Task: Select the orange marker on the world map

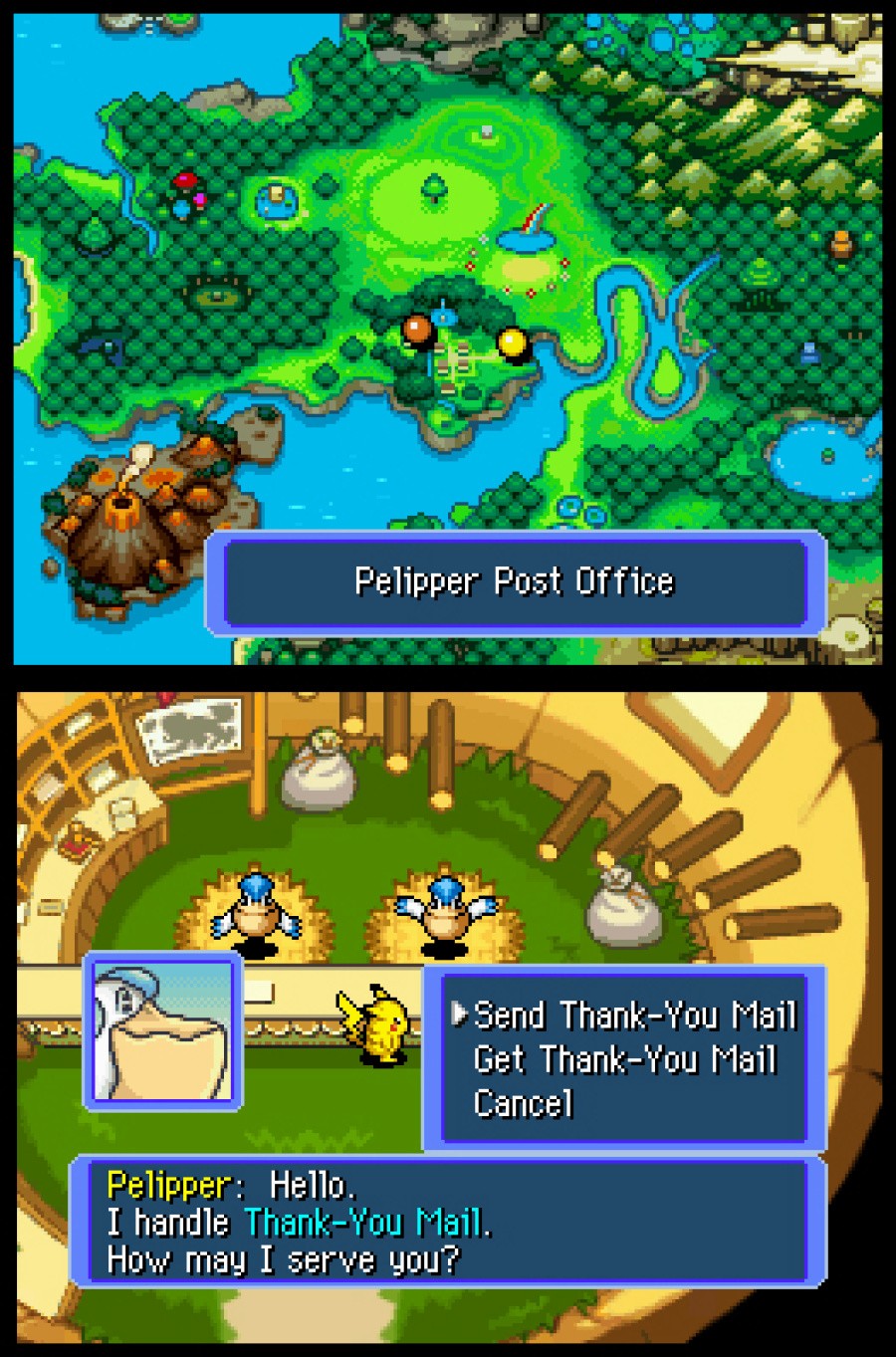Action: click(x=417, y=329)
